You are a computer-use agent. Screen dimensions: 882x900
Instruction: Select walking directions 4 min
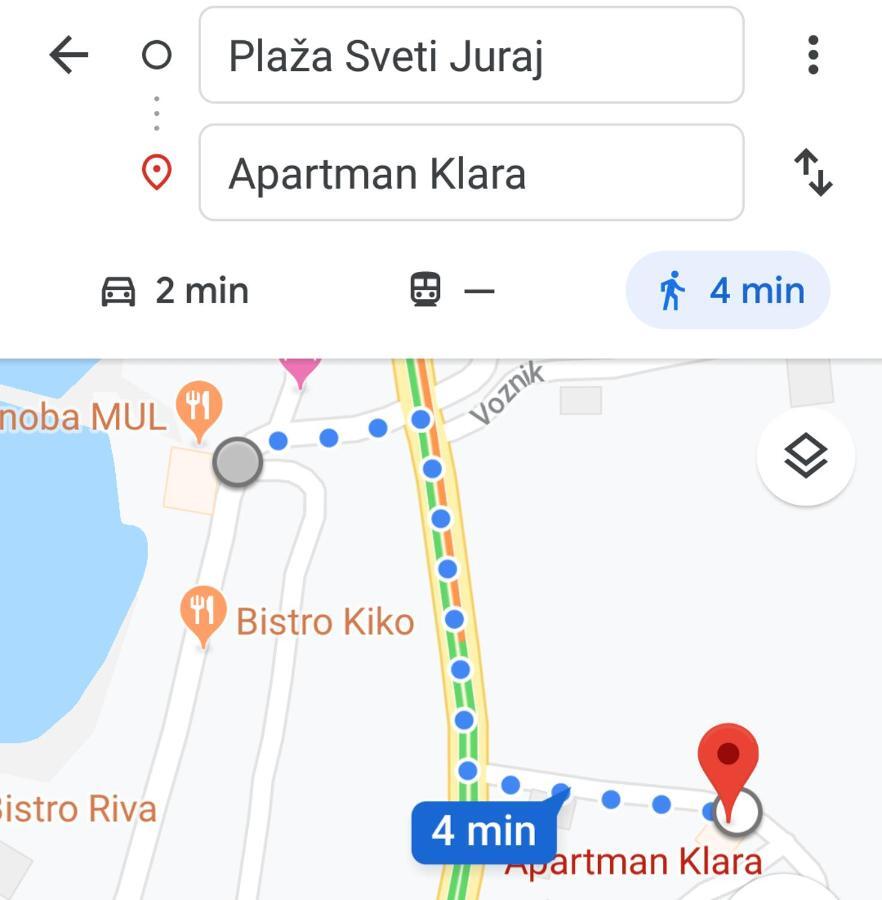pyautogui.click(x=728, y=291)
